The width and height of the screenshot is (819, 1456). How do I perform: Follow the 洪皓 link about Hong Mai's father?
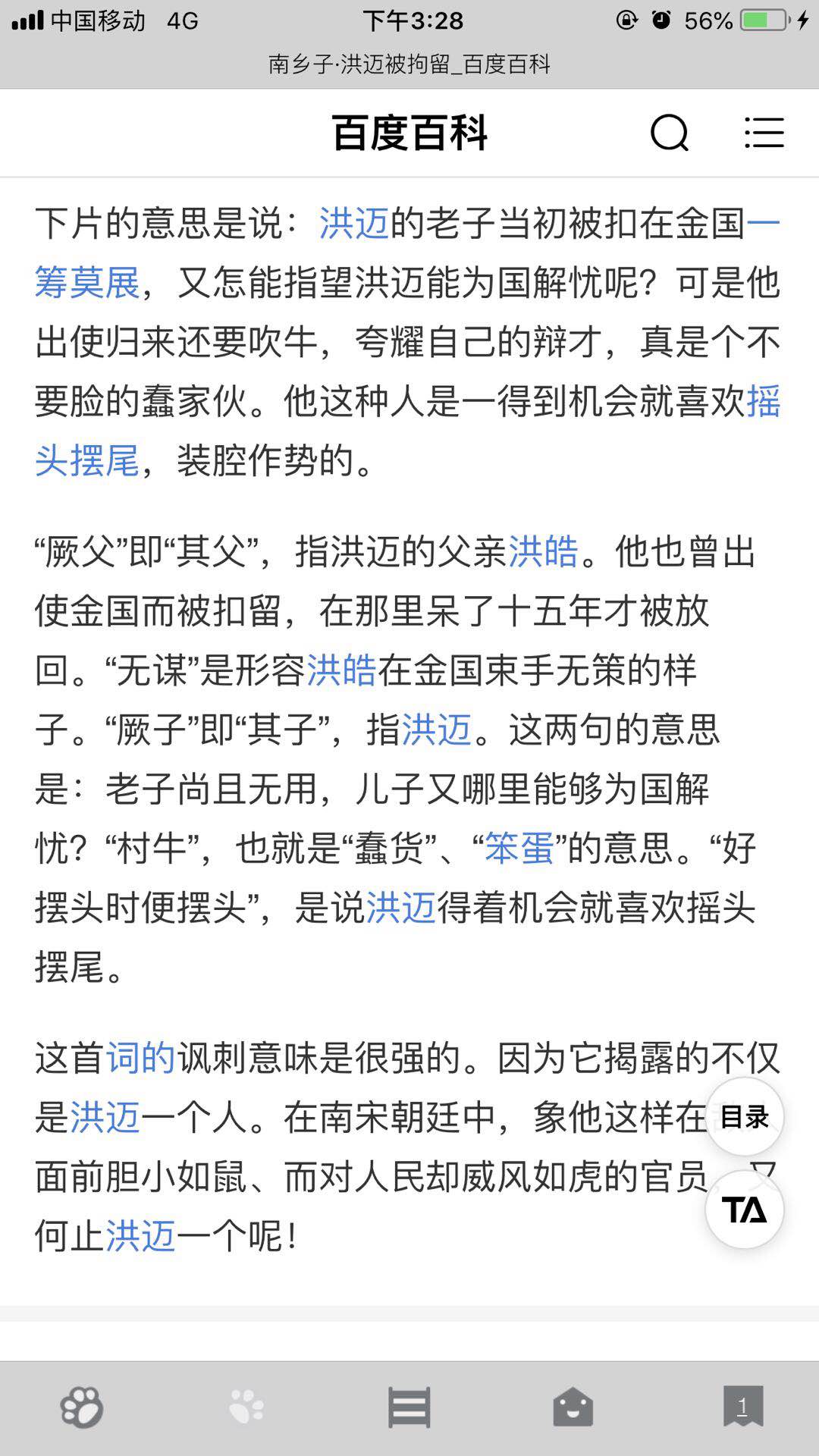click(544, 555)
